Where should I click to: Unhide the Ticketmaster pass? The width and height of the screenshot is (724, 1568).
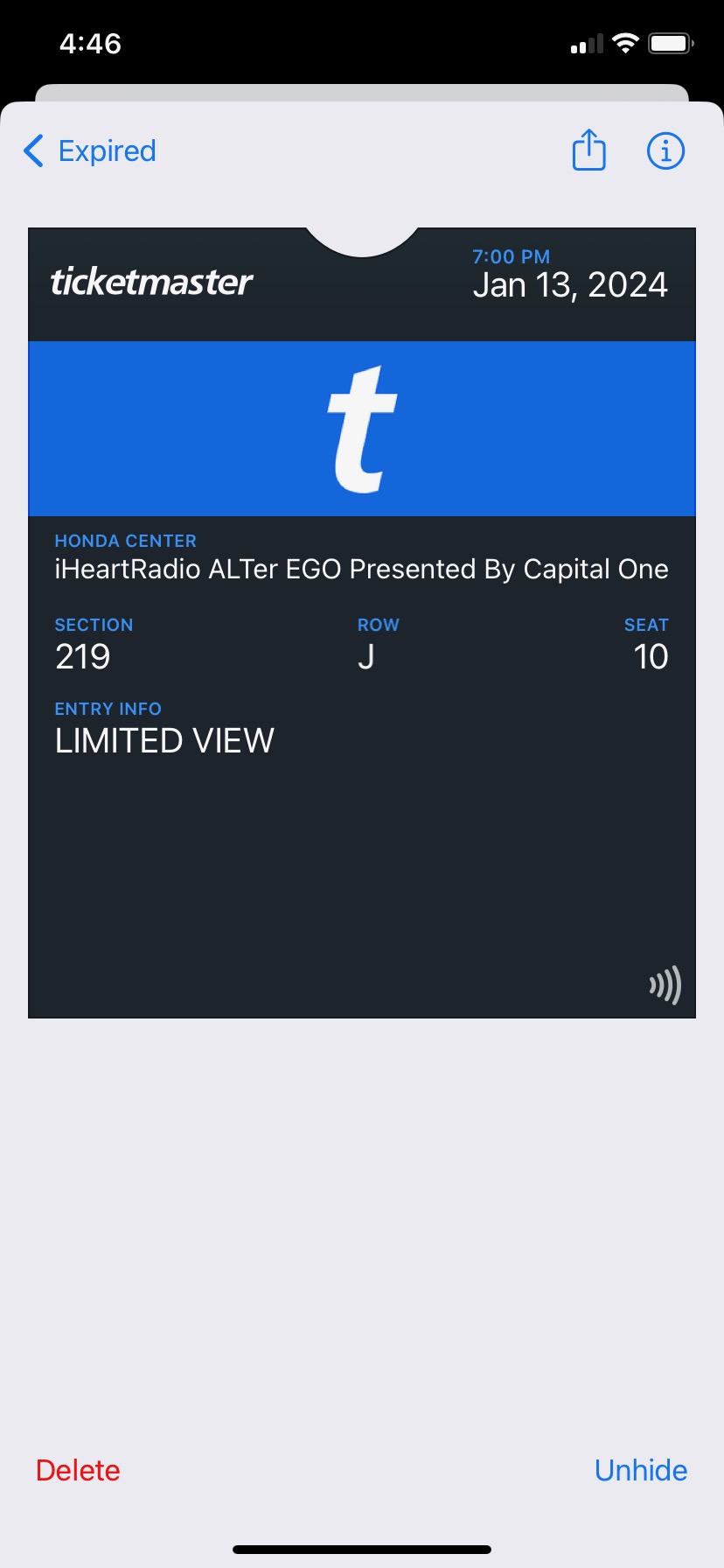click(x=641, y=1470)
